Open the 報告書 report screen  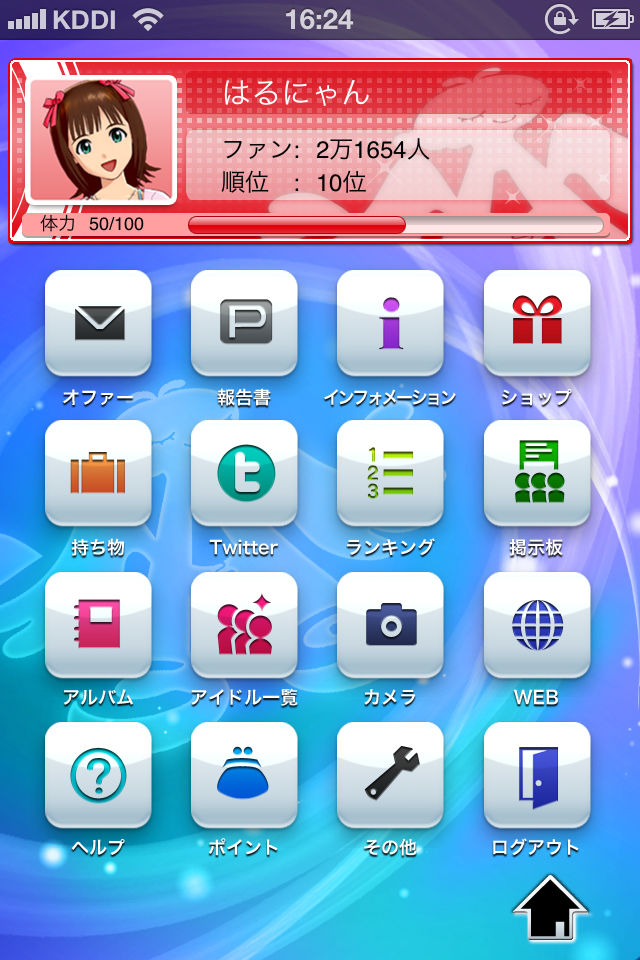[x=244, y=323]
